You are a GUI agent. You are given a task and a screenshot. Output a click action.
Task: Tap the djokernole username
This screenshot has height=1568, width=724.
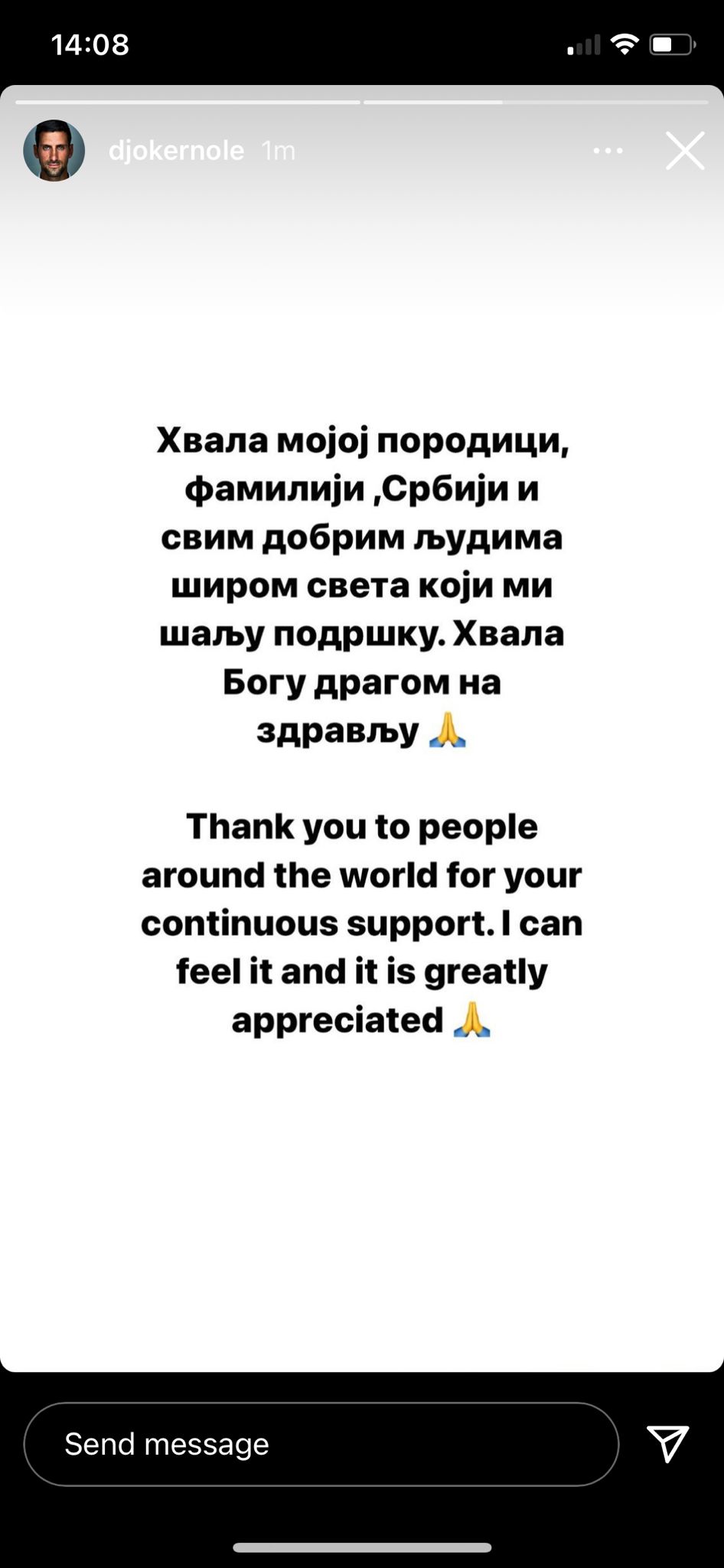(x=176, y=150)
